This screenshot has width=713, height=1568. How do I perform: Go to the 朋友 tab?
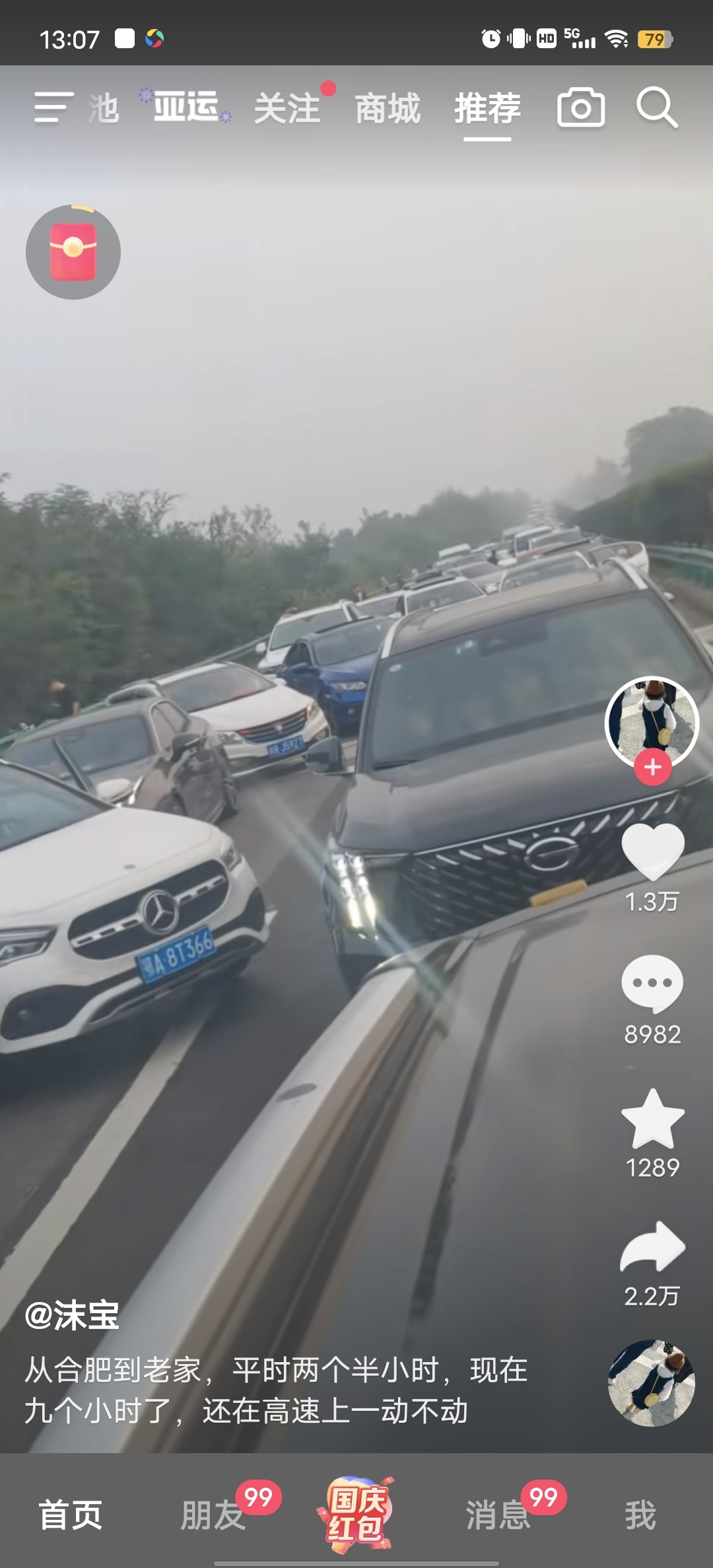pyautogui.click(x=213, y=1515)
